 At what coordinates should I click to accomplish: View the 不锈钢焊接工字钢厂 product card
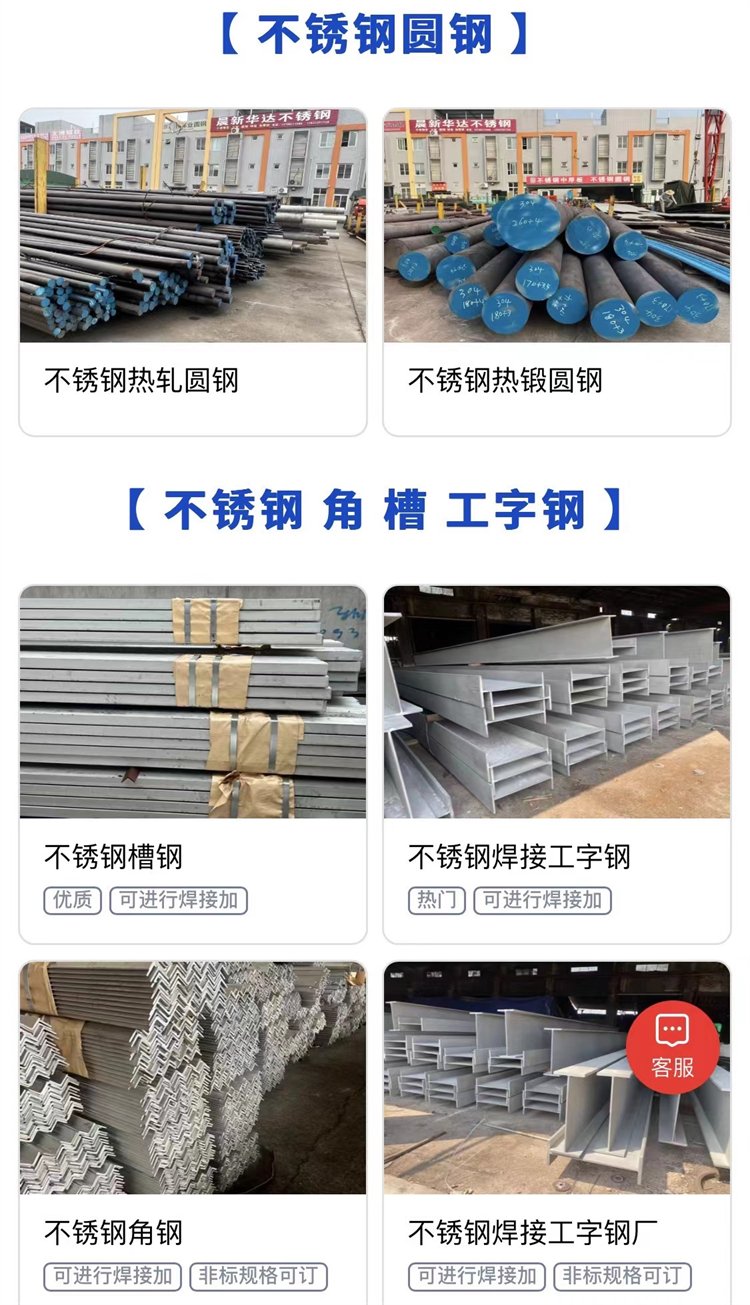[x=557, y=1133]
